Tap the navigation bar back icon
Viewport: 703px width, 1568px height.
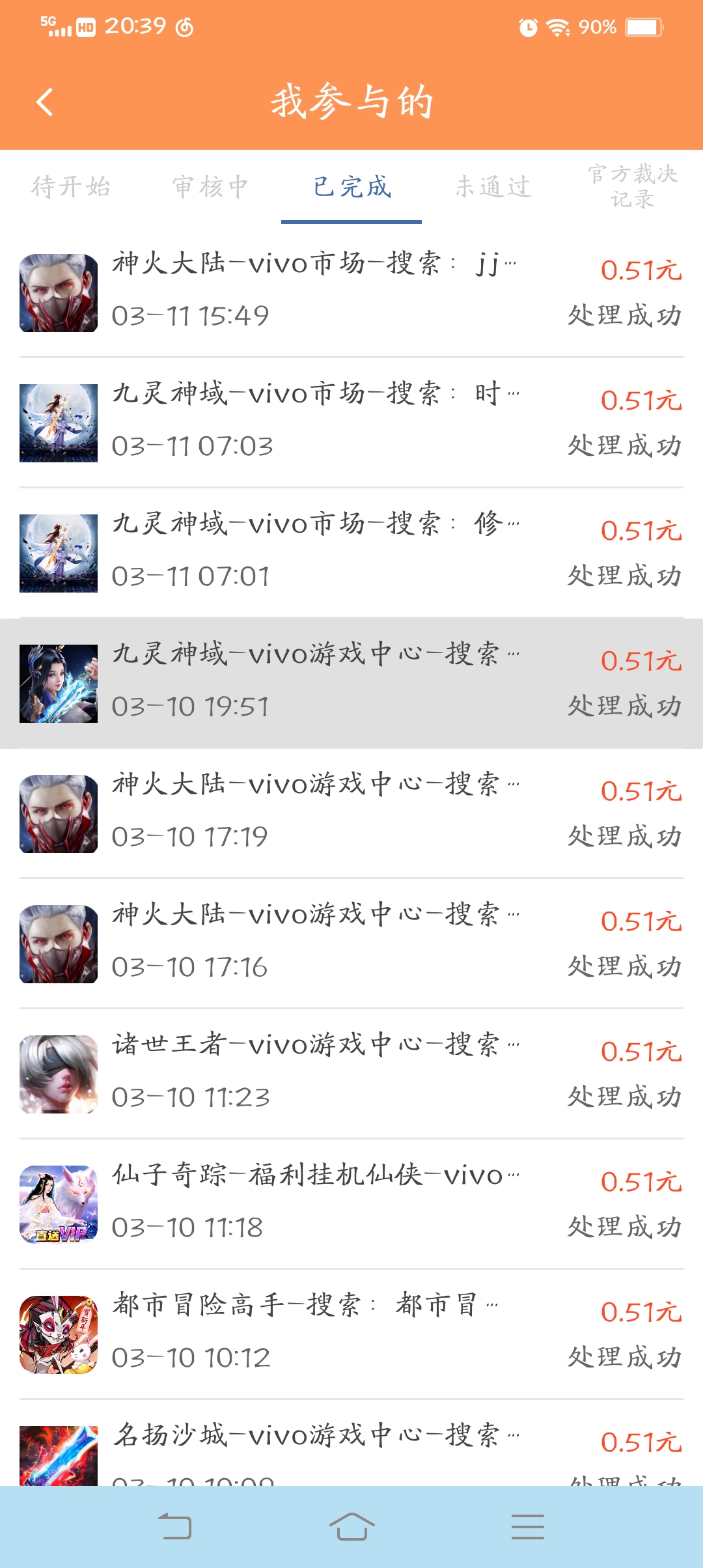click(176, 1528)
